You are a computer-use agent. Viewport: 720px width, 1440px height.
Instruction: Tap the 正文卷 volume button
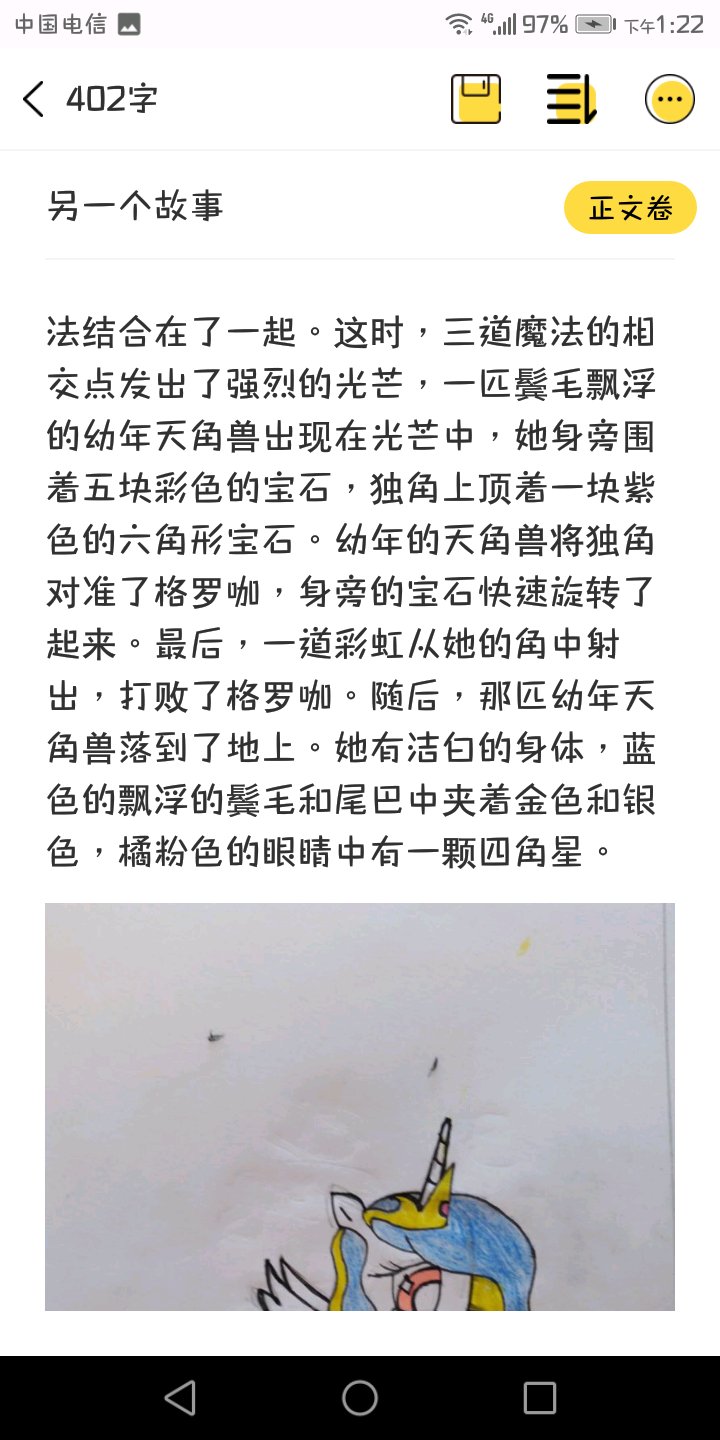pos(630,208)
